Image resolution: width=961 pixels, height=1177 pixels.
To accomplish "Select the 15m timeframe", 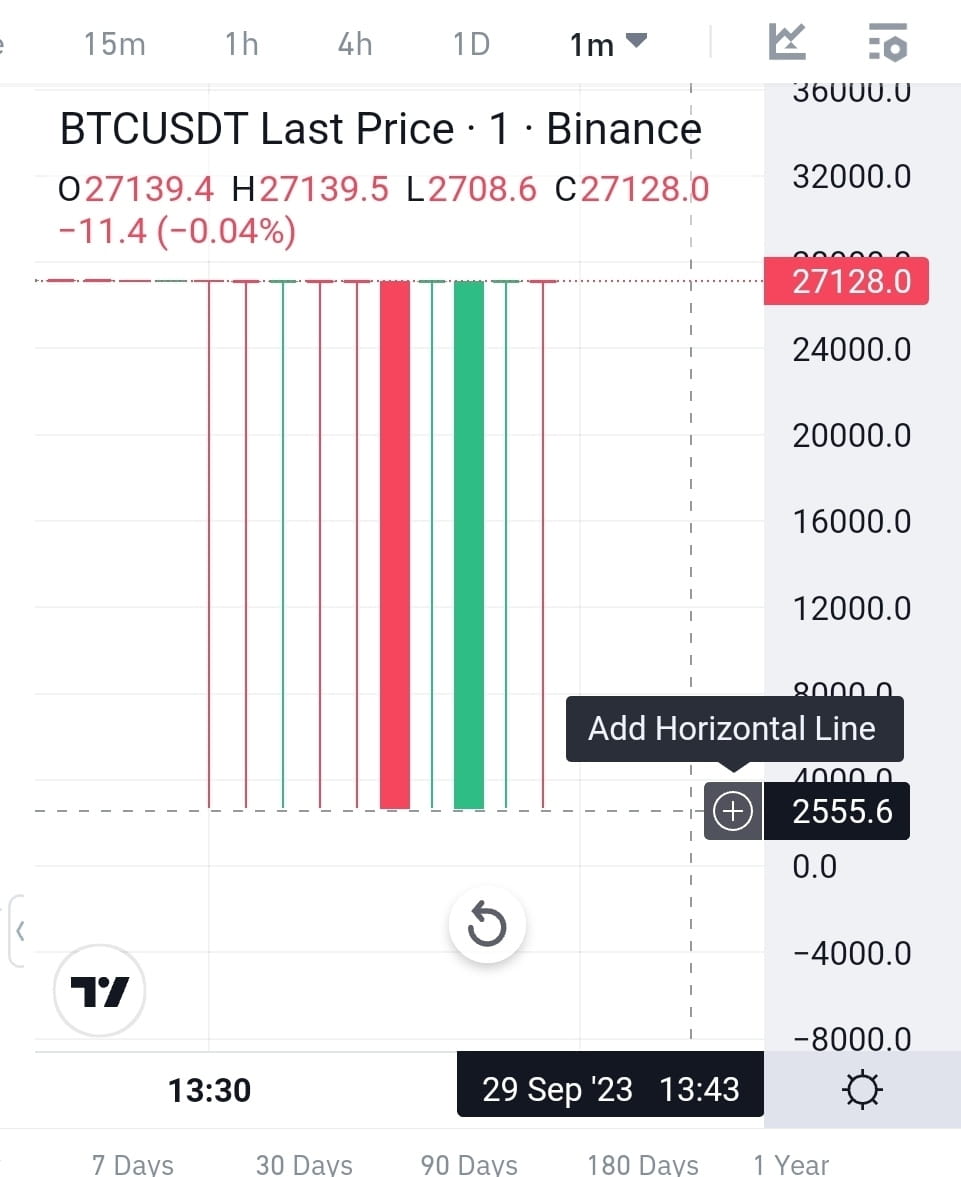I will pyautogui.click(x=114, y=42).
